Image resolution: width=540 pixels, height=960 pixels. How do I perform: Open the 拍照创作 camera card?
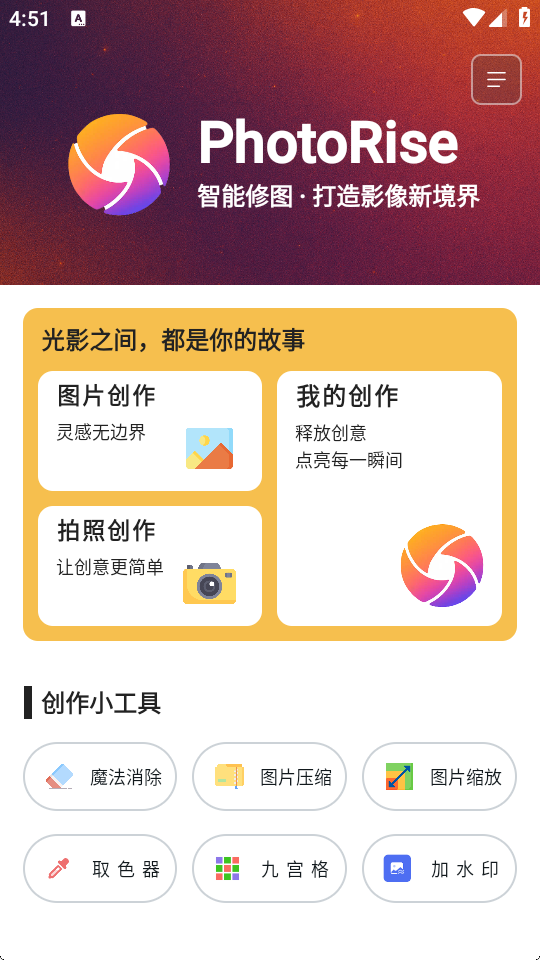tap(150, 566)
